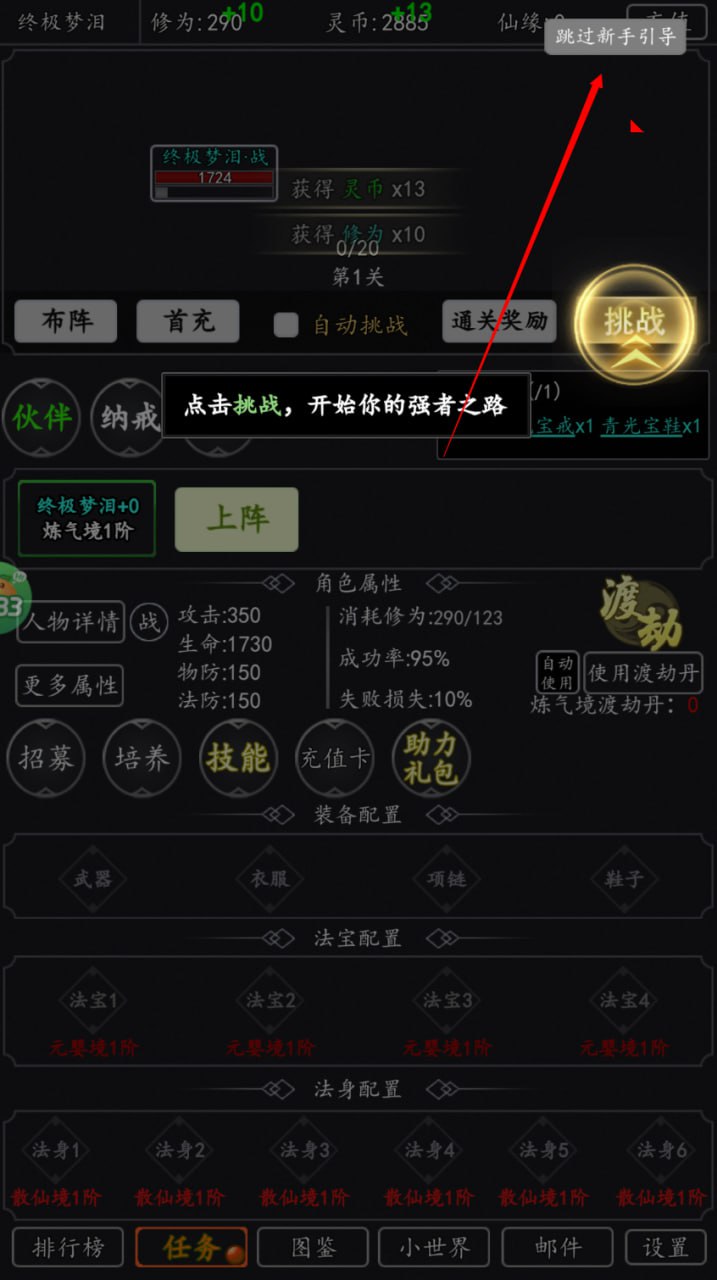The height and width of the screenshot is (1280, 717).
Task: Open the 首充 first recharge offer
Action: (188, 322)
